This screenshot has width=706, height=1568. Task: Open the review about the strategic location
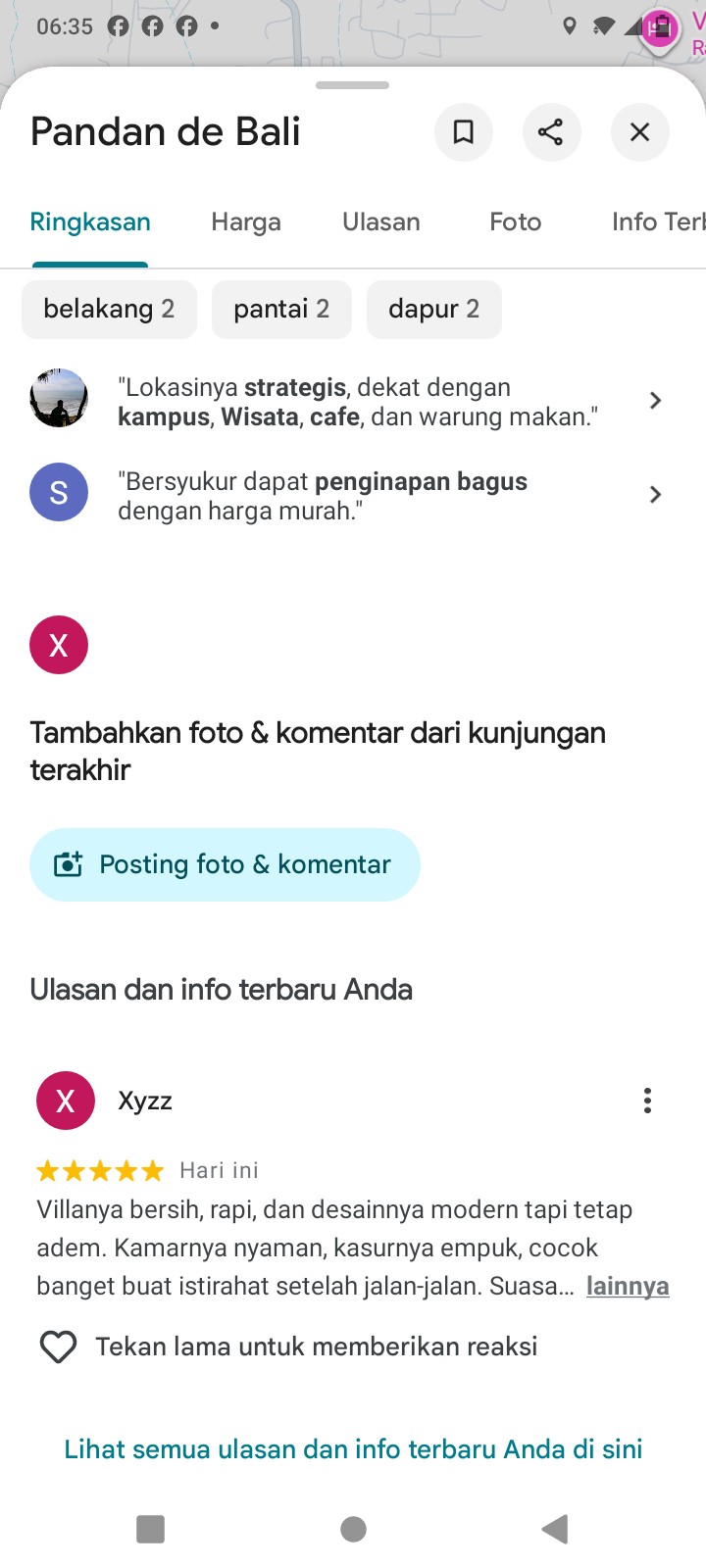pos(358,402)
